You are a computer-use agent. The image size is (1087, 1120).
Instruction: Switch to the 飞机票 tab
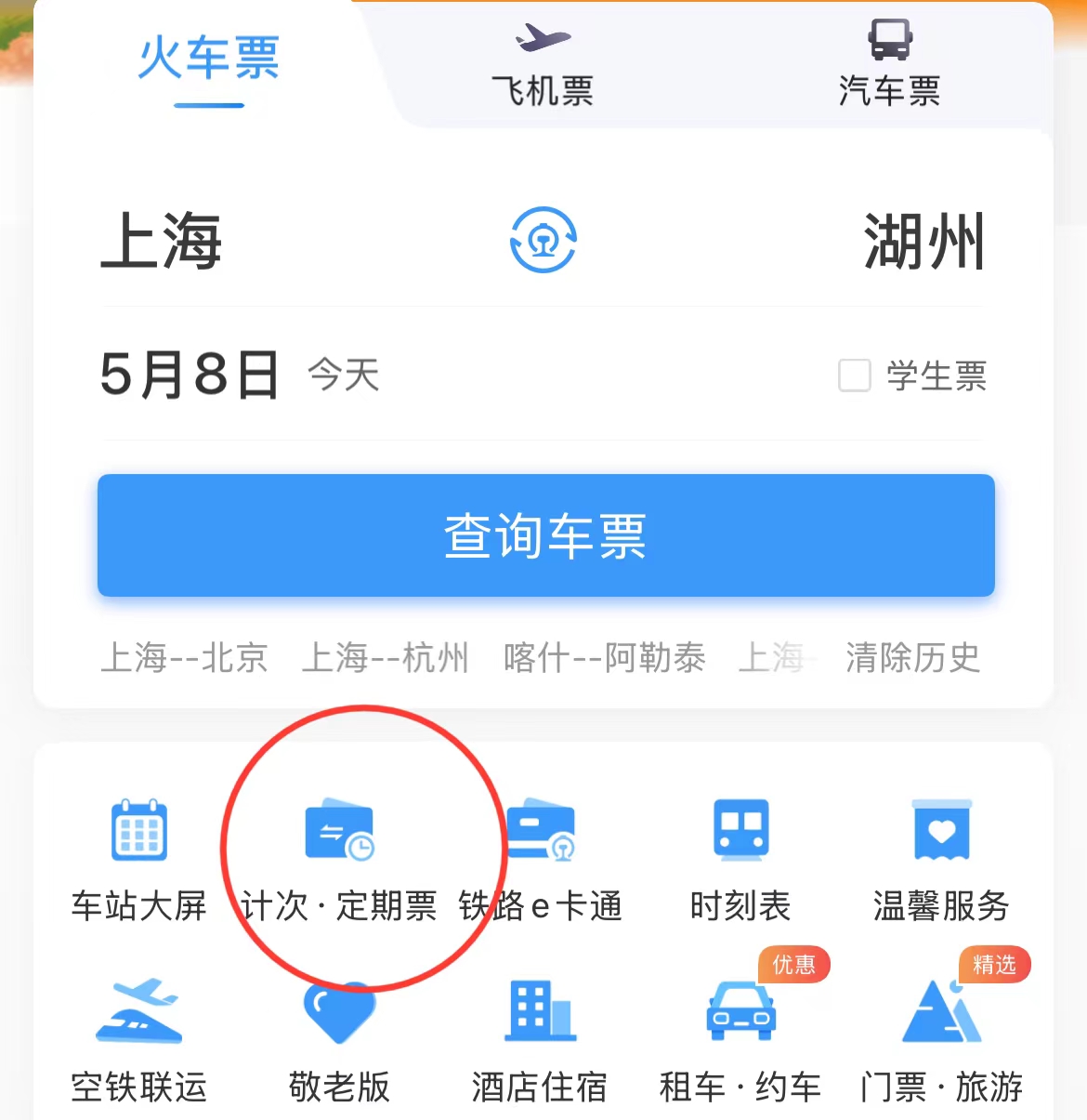coord(543,65)
